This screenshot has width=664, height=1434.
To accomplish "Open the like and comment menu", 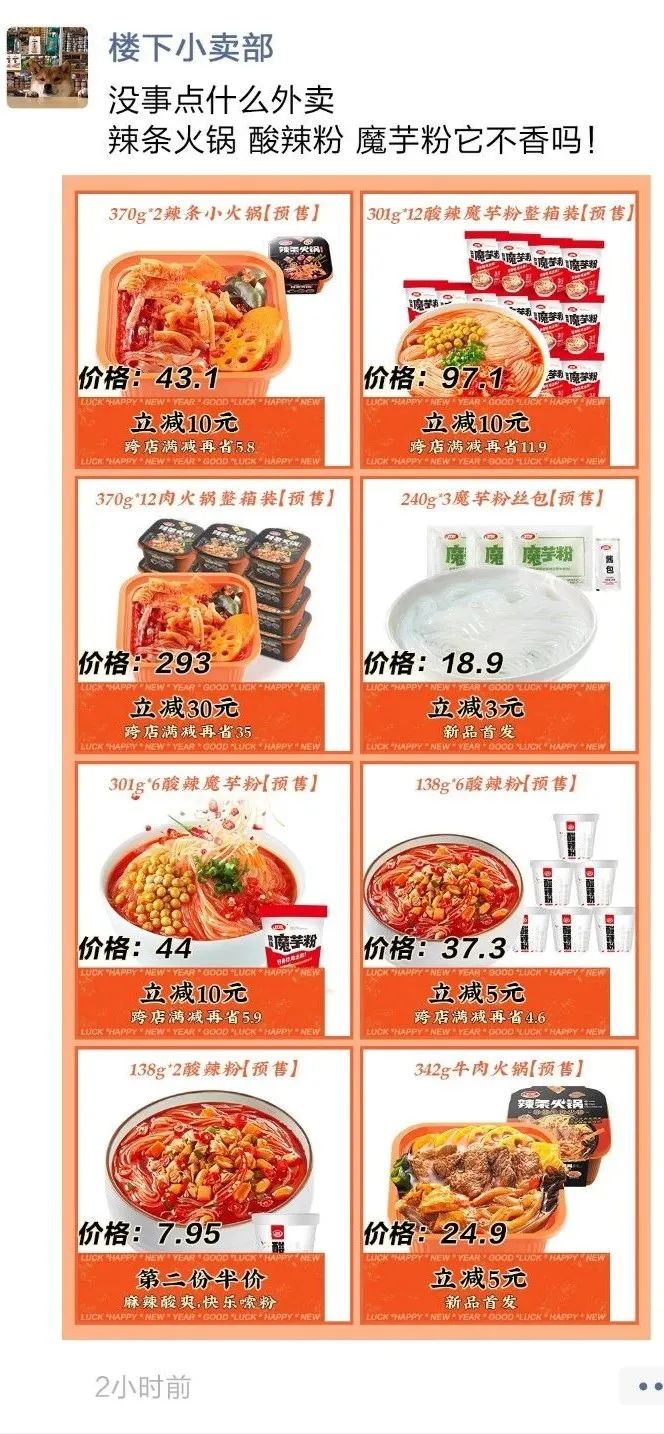I will (x=643, y=1386).
